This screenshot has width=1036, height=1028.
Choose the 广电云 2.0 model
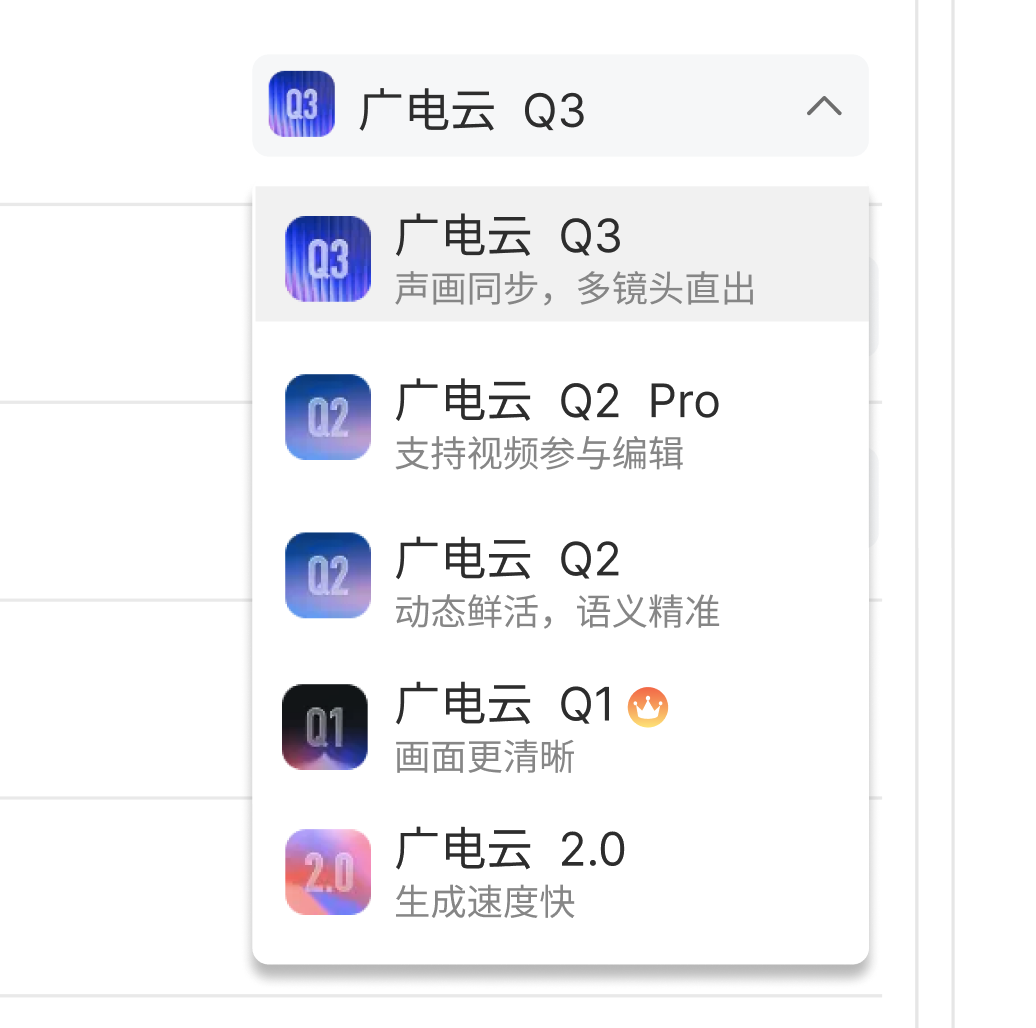562,871
